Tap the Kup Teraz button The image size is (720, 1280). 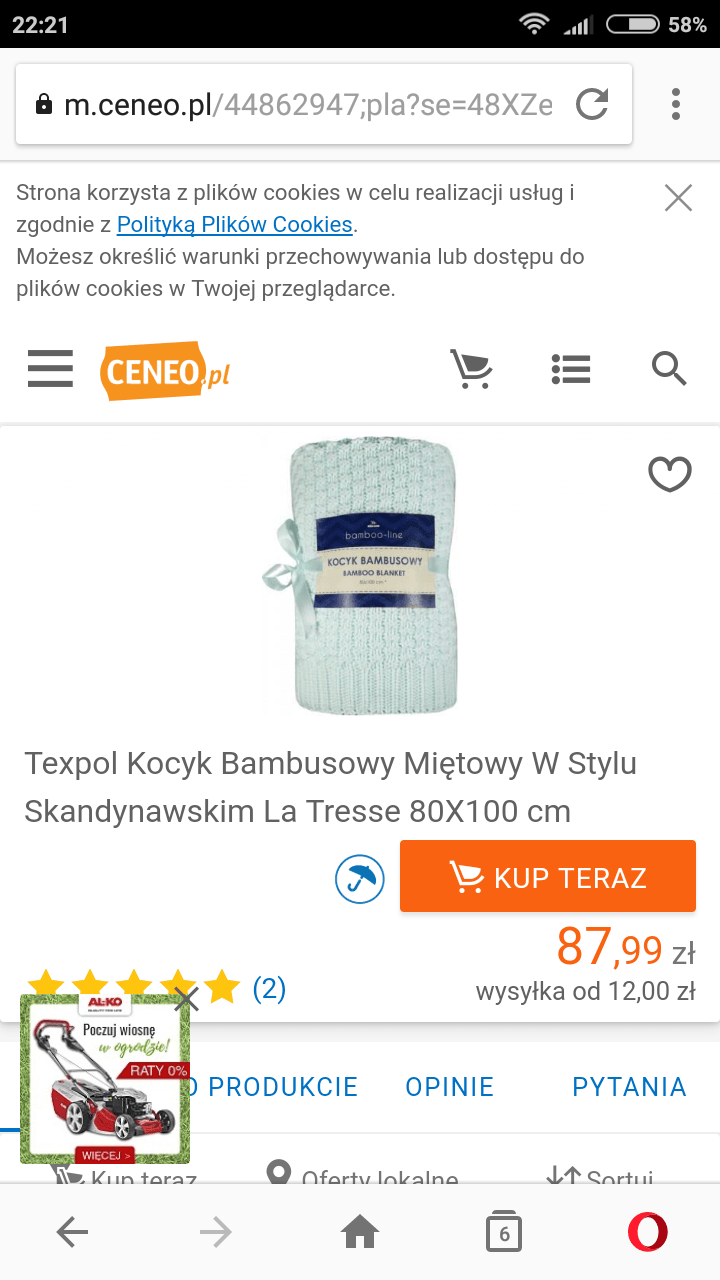[547, 876]
